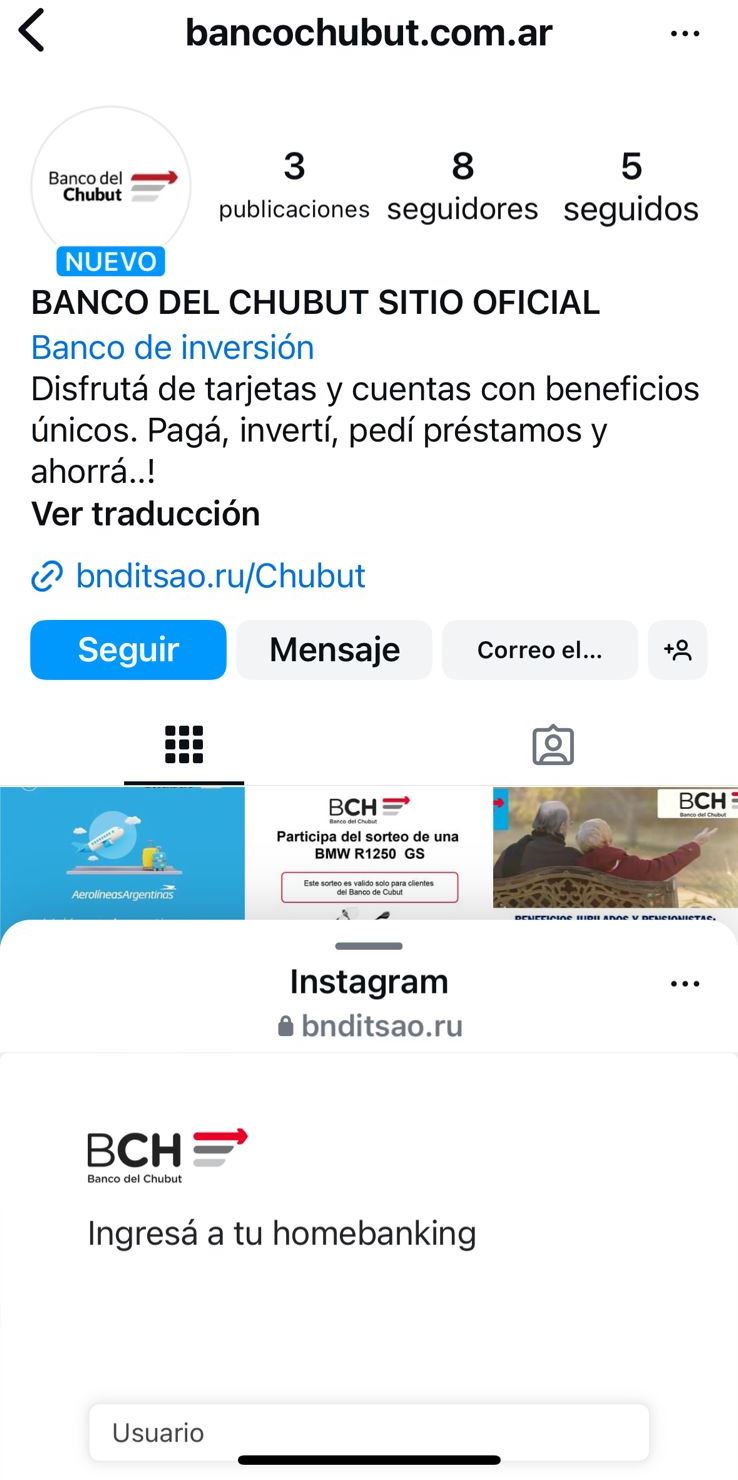Image resolution: width=738 pixels, height=1480 pixels.
Task: Tap the Usuario input field
Action: click(x=369, y=1433)
